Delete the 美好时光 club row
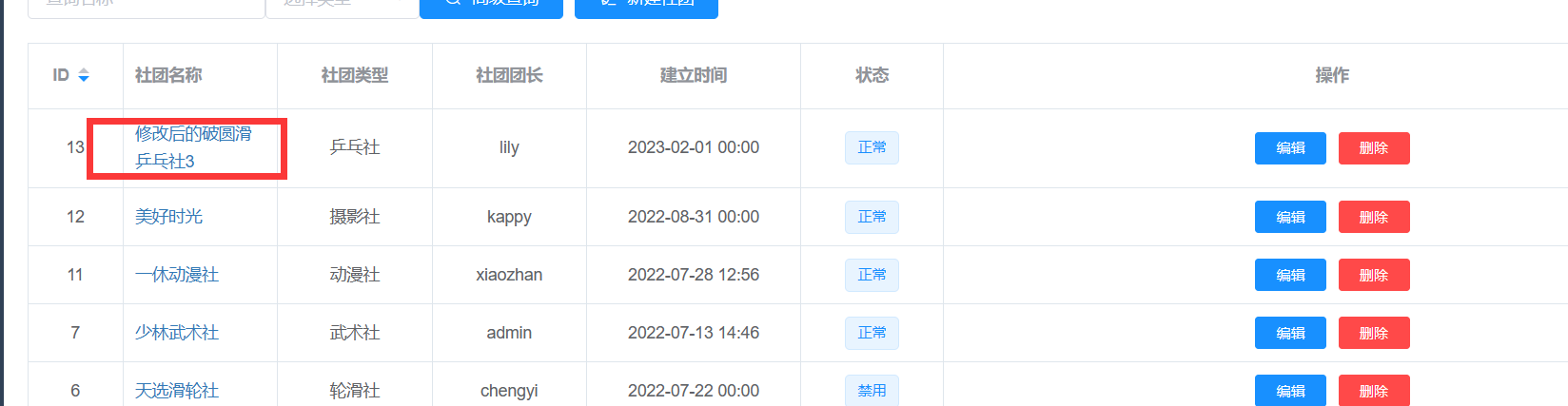 tap(1373, 218)
